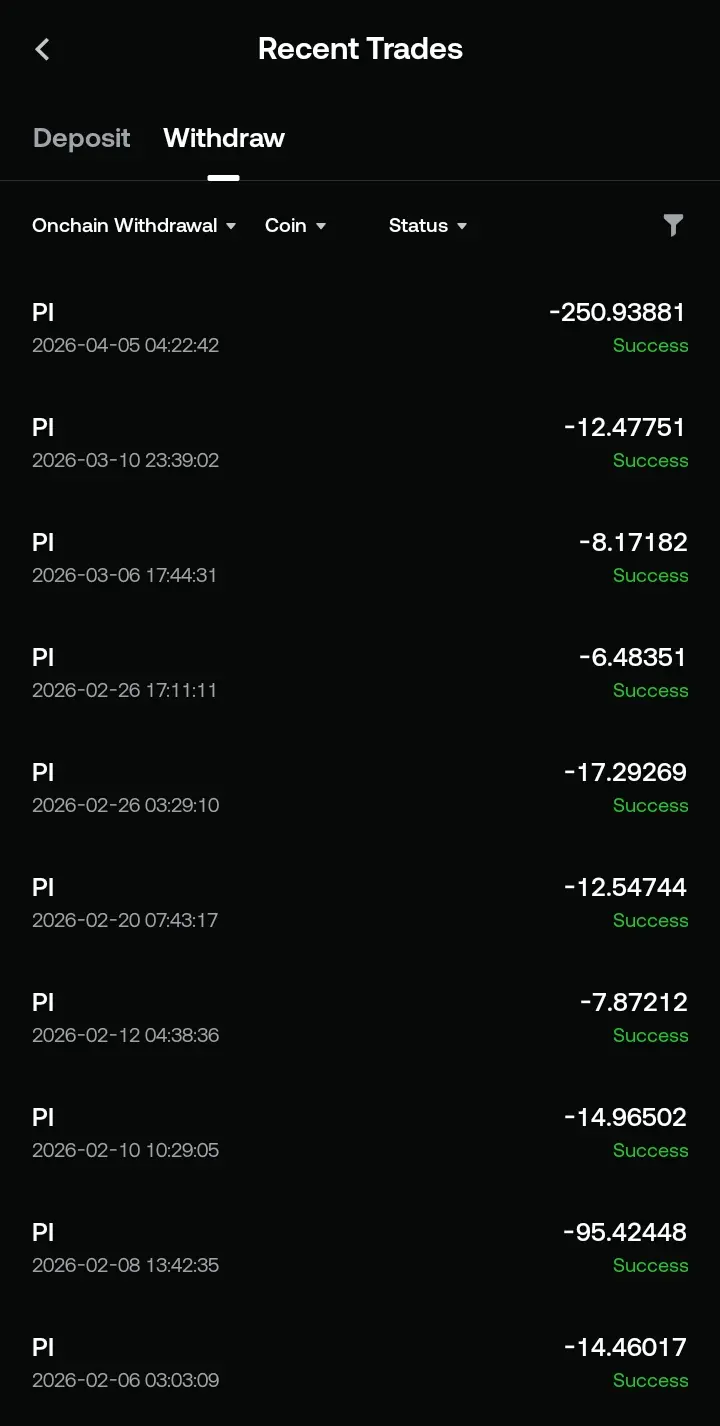The height and width of the screenshot is (1426, 720).
Task: View the 2026-02-20 07:43:17 withdrawal
Action: (360, 903)
